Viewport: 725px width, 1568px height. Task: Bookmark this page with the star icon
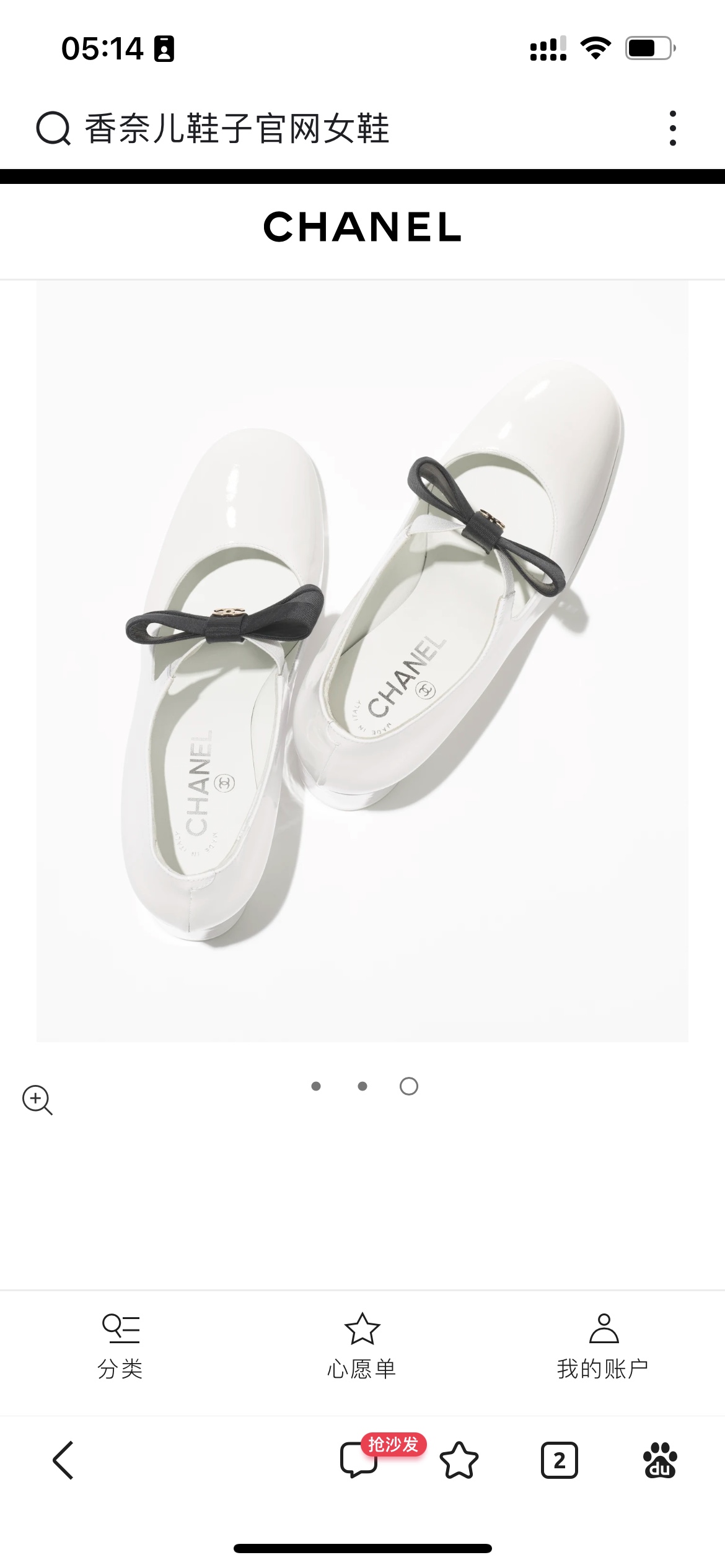[x=459, y=1460]
